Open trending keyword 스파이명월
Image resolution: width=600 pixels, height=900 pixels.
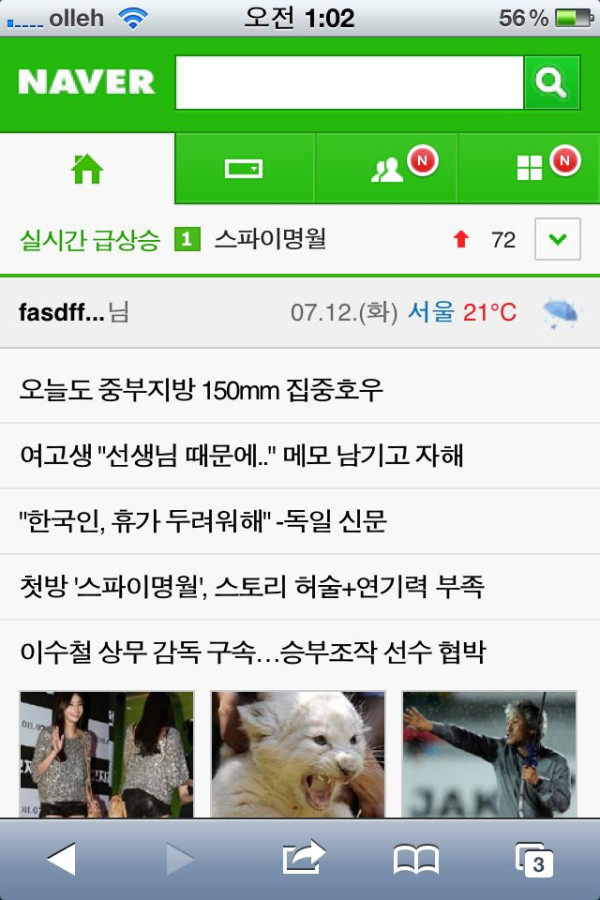(x=270, y=240)
